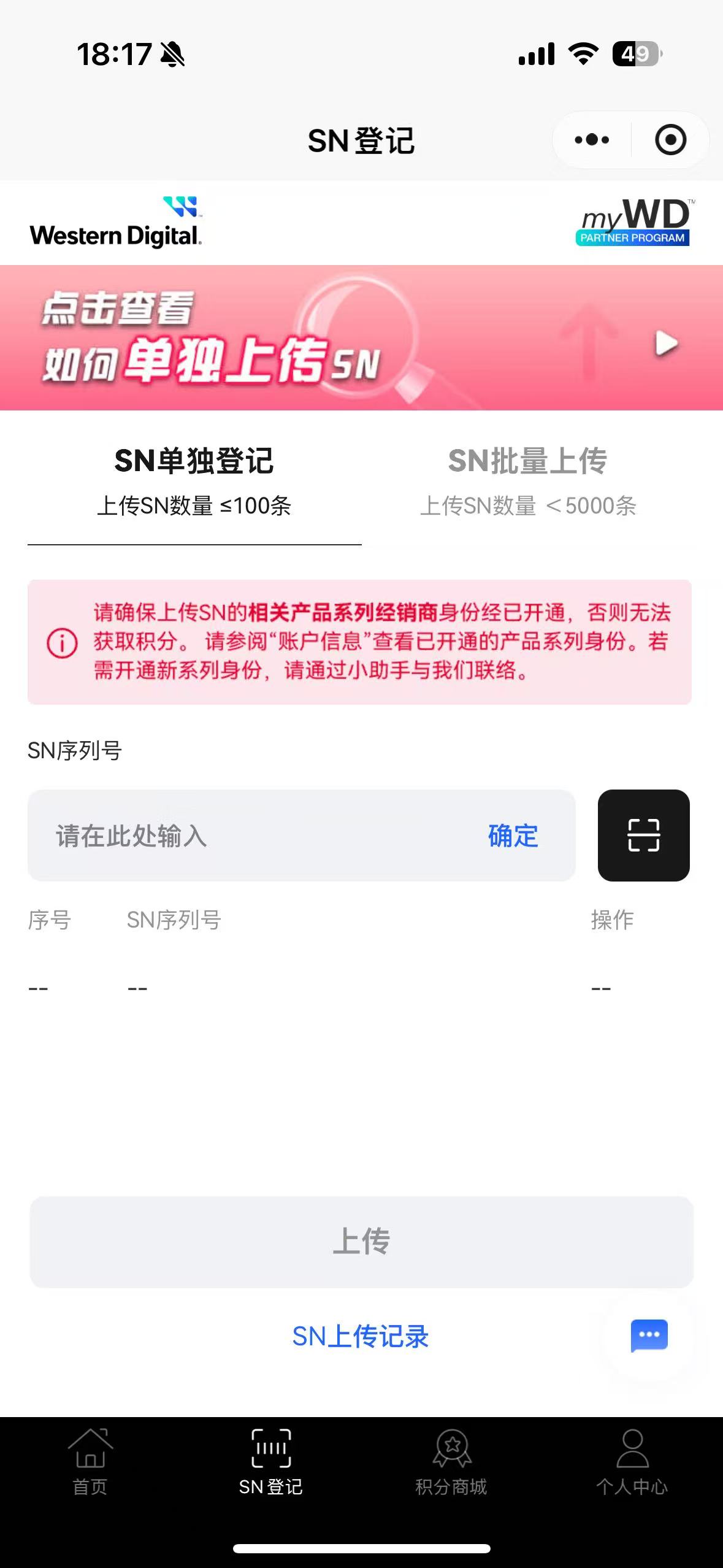This screenshot has height=1568, width=723.
Task: View SN上传记录 upload history
Action: tap(361, 1337)
